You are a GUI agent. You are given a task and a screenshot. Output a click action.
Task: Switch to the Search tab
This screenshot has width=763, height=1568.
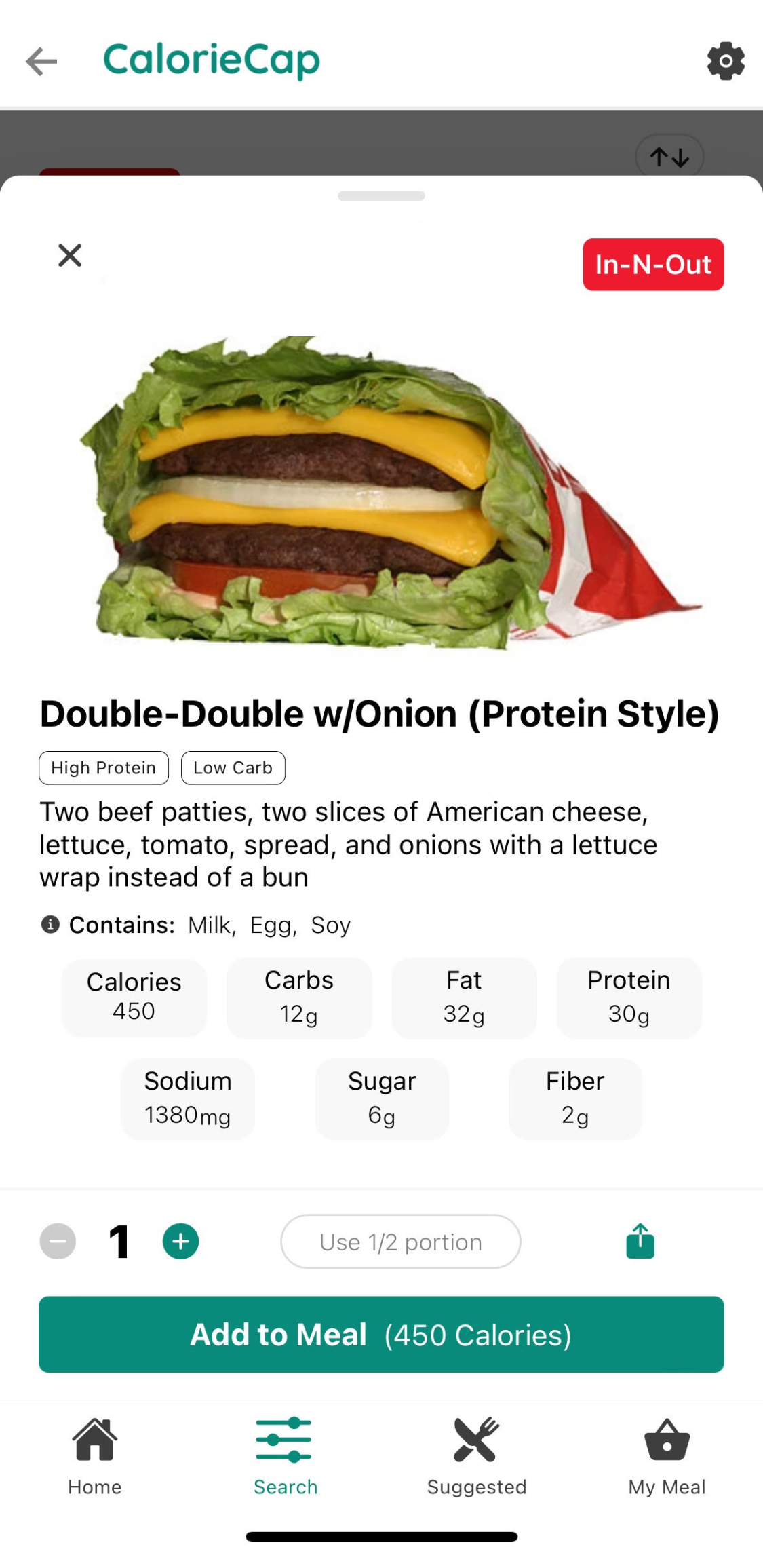286,1456
